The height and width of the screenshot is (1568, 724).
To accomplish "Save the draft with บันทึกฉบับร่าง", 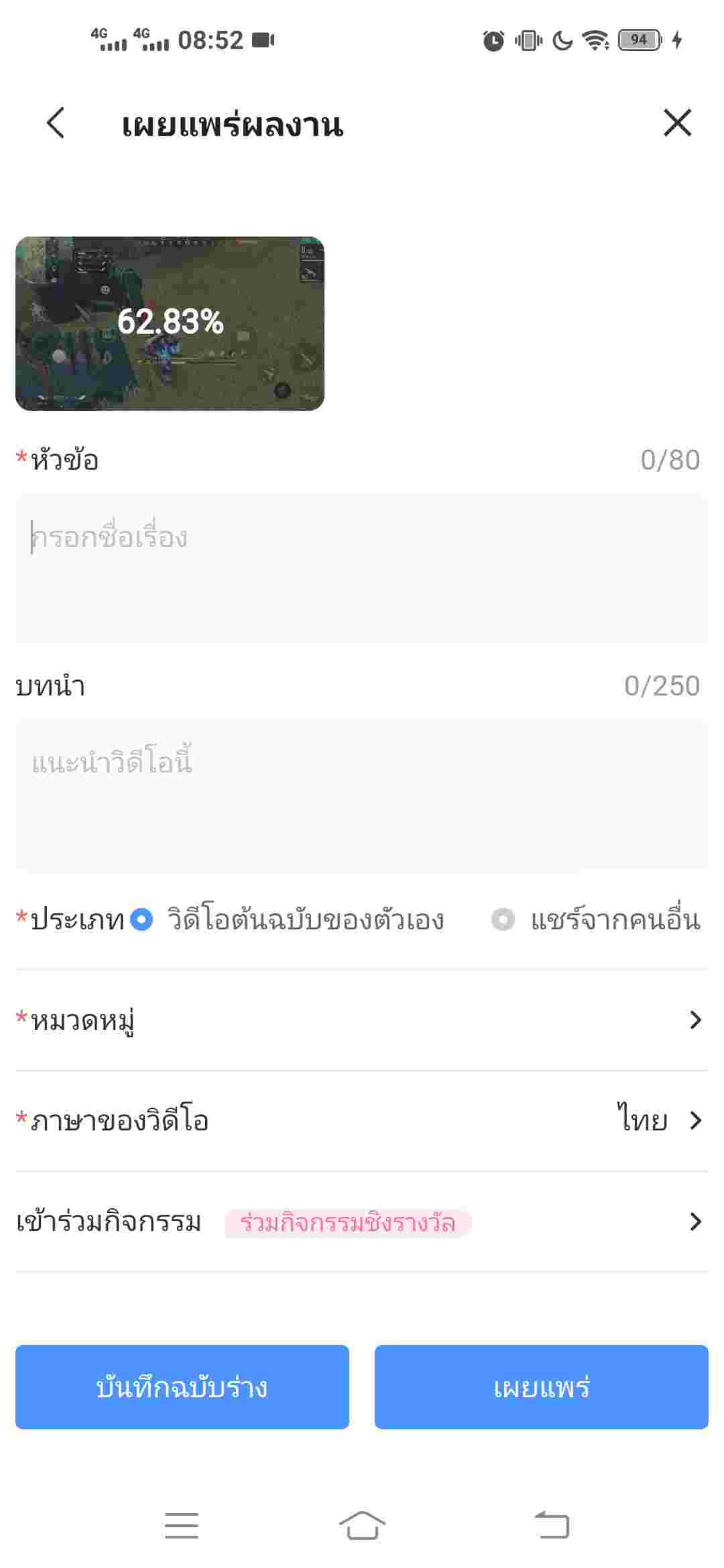I will [x=182, y=1387].
